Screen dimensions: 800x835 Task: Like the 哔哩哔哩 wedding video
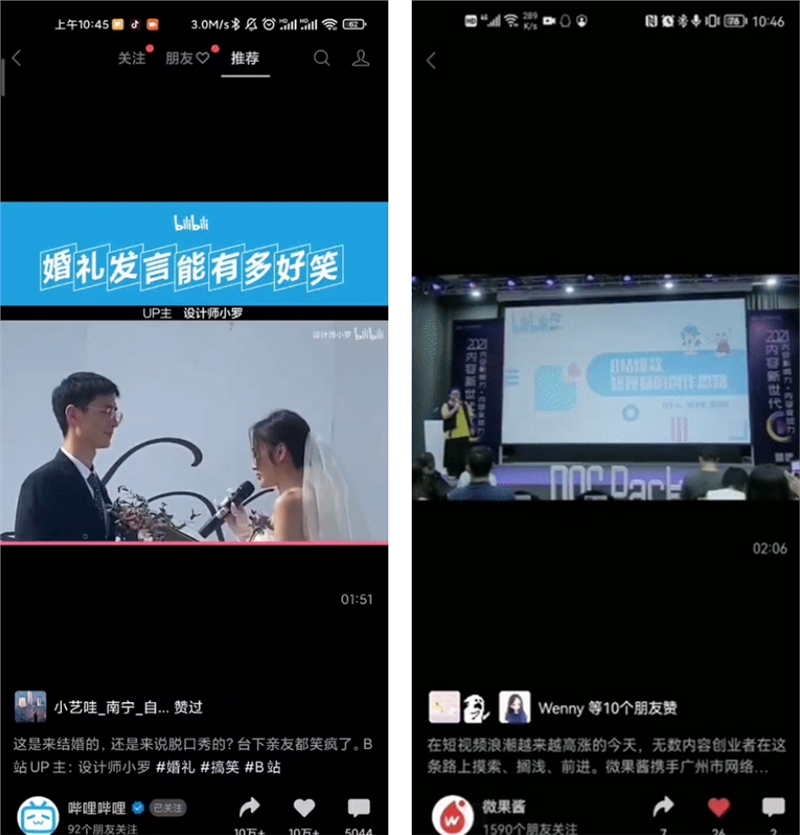[305, 808]
